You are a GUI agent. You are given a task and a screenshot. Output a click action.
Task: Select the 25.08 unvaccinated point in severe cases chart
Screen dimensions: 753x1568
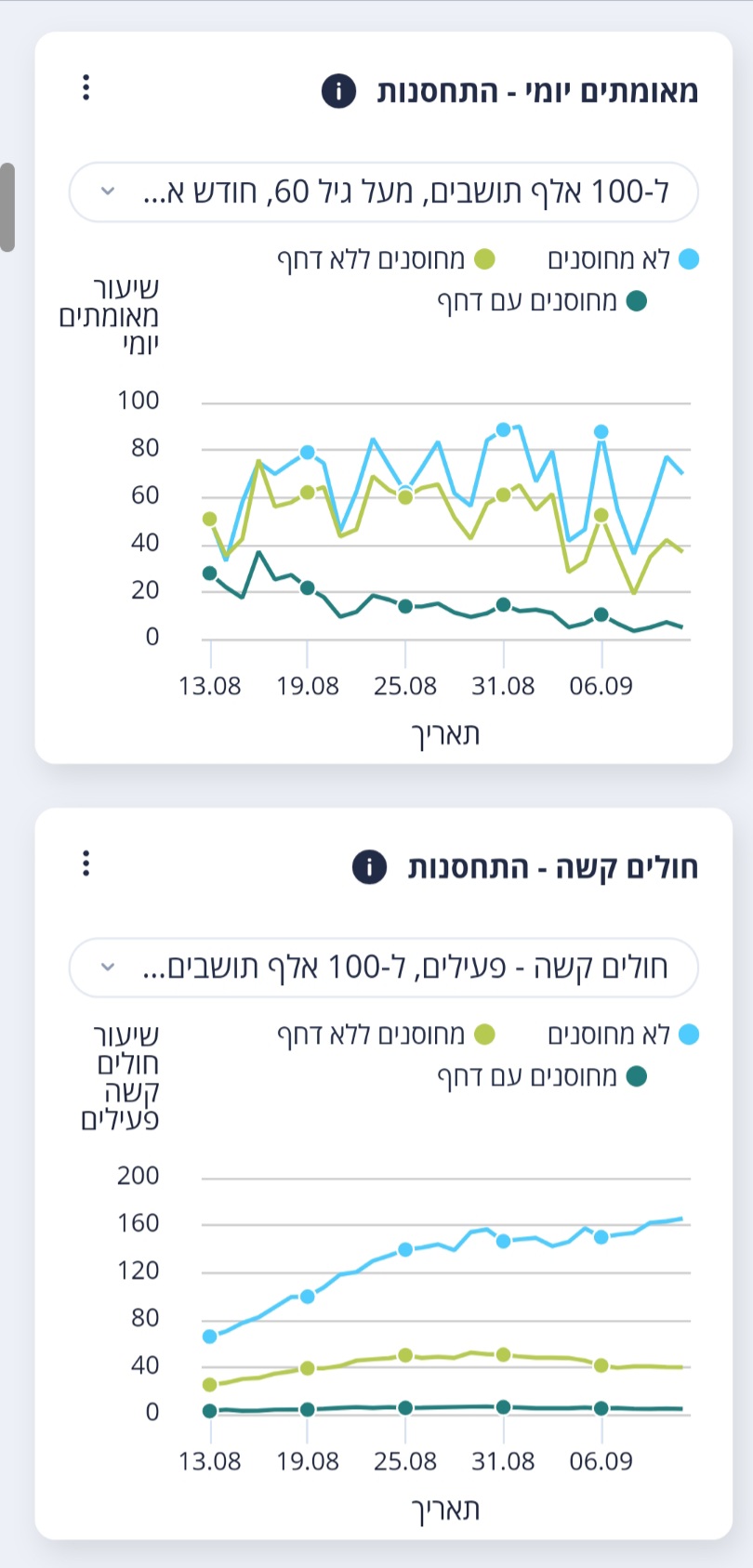pyautogui.click(x=405, y=1250)
